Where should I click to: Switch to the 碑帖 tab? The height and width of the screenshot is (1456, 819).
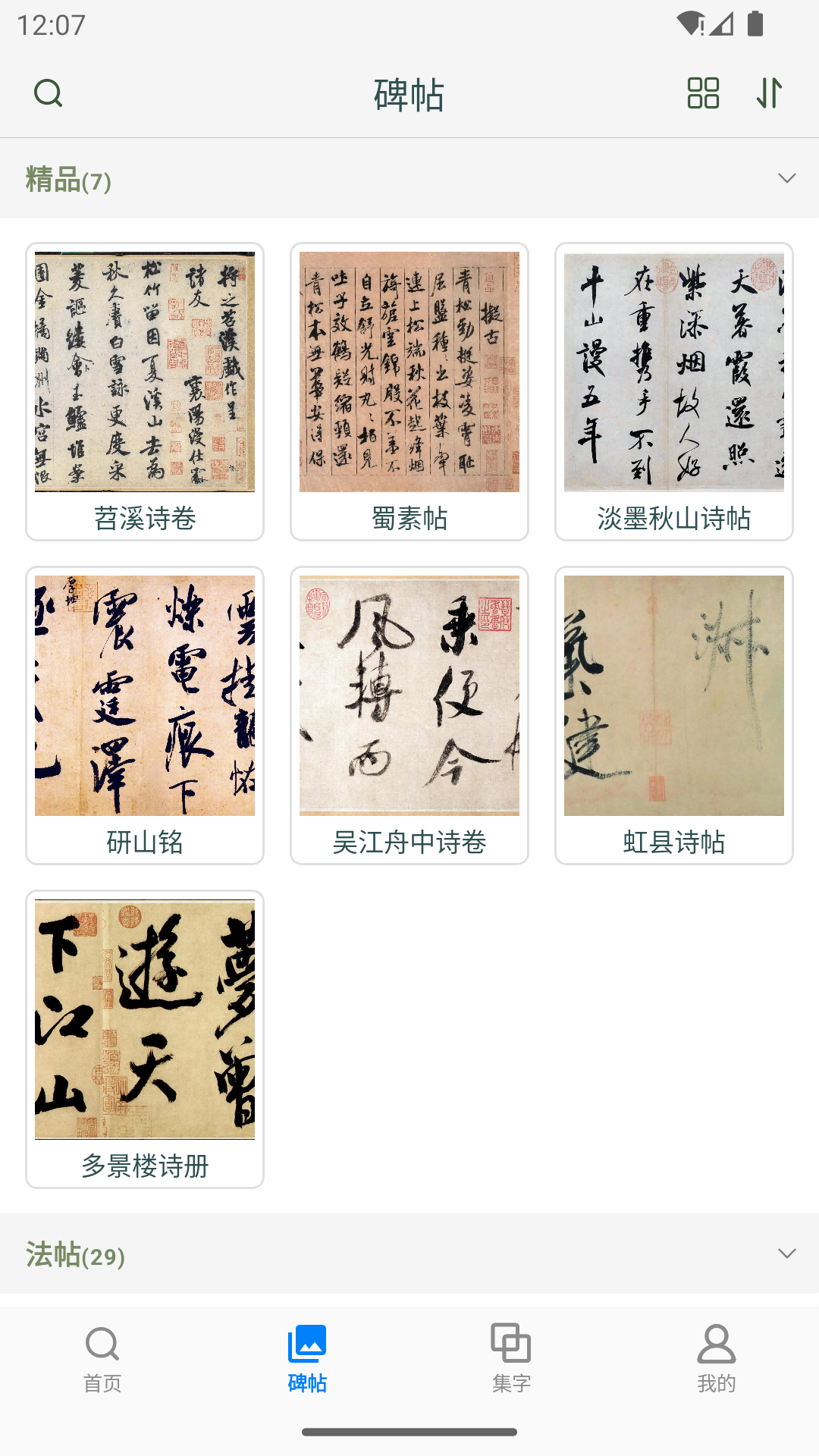click(307, 1357)
